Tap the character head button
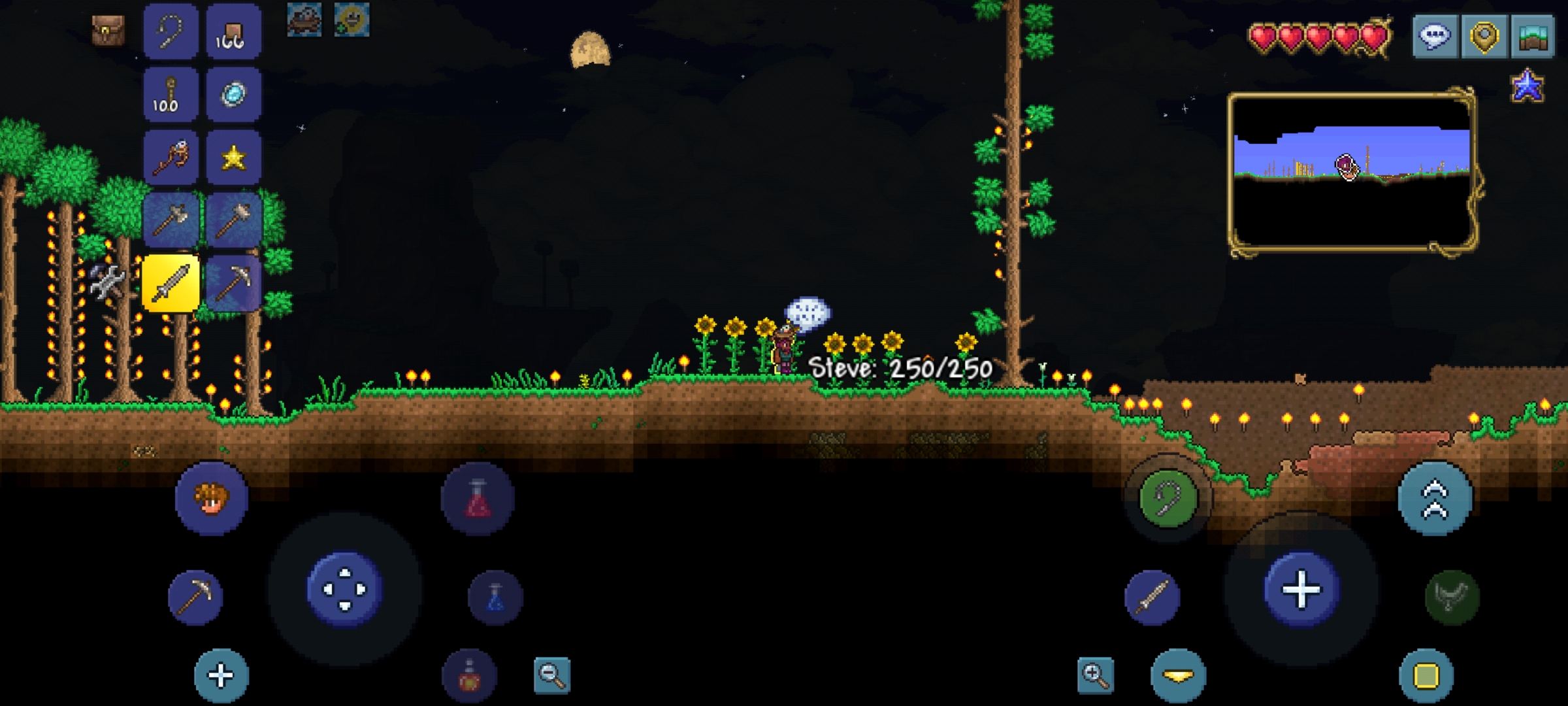This screenshot has height=706, width=1568. pyautogui.click(x=211, y=499)
